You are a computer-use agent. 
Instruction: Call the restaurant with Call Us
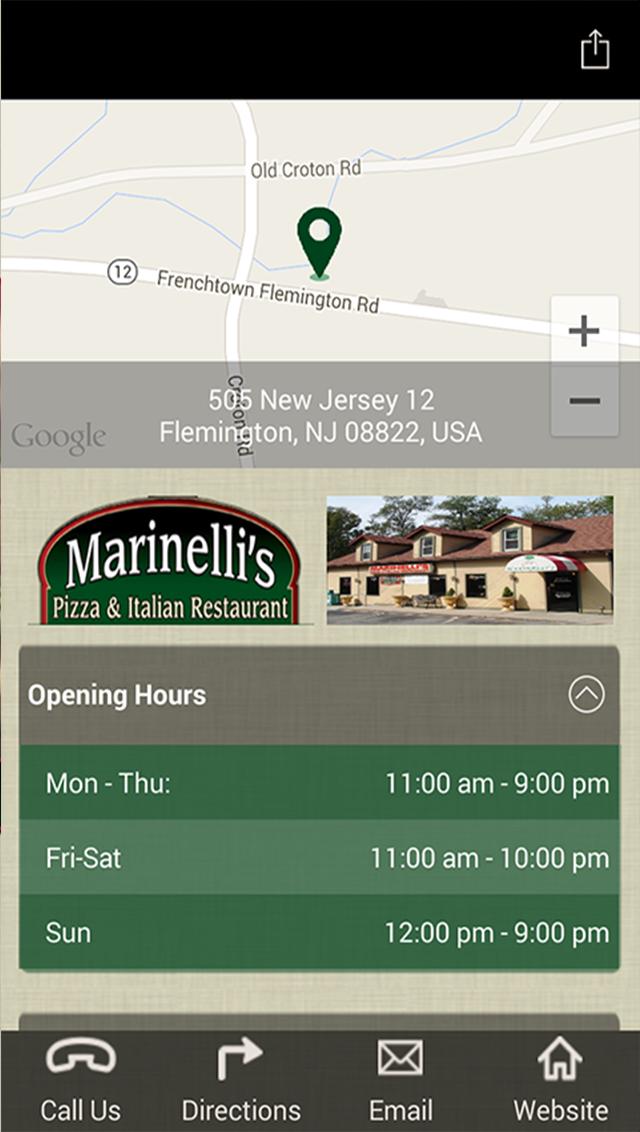[x=80, y=1080]
